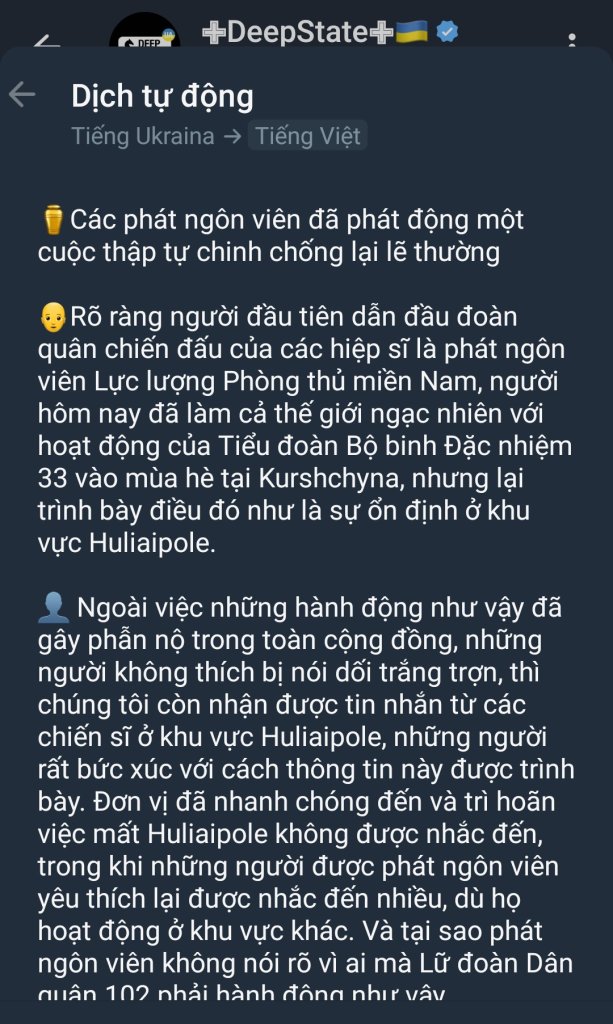The height and width of the screenshot is (1024, 613).
Task: Close the auto-translation sheet with back arrow
Action: pyautogui.click(x=22, y=95)
